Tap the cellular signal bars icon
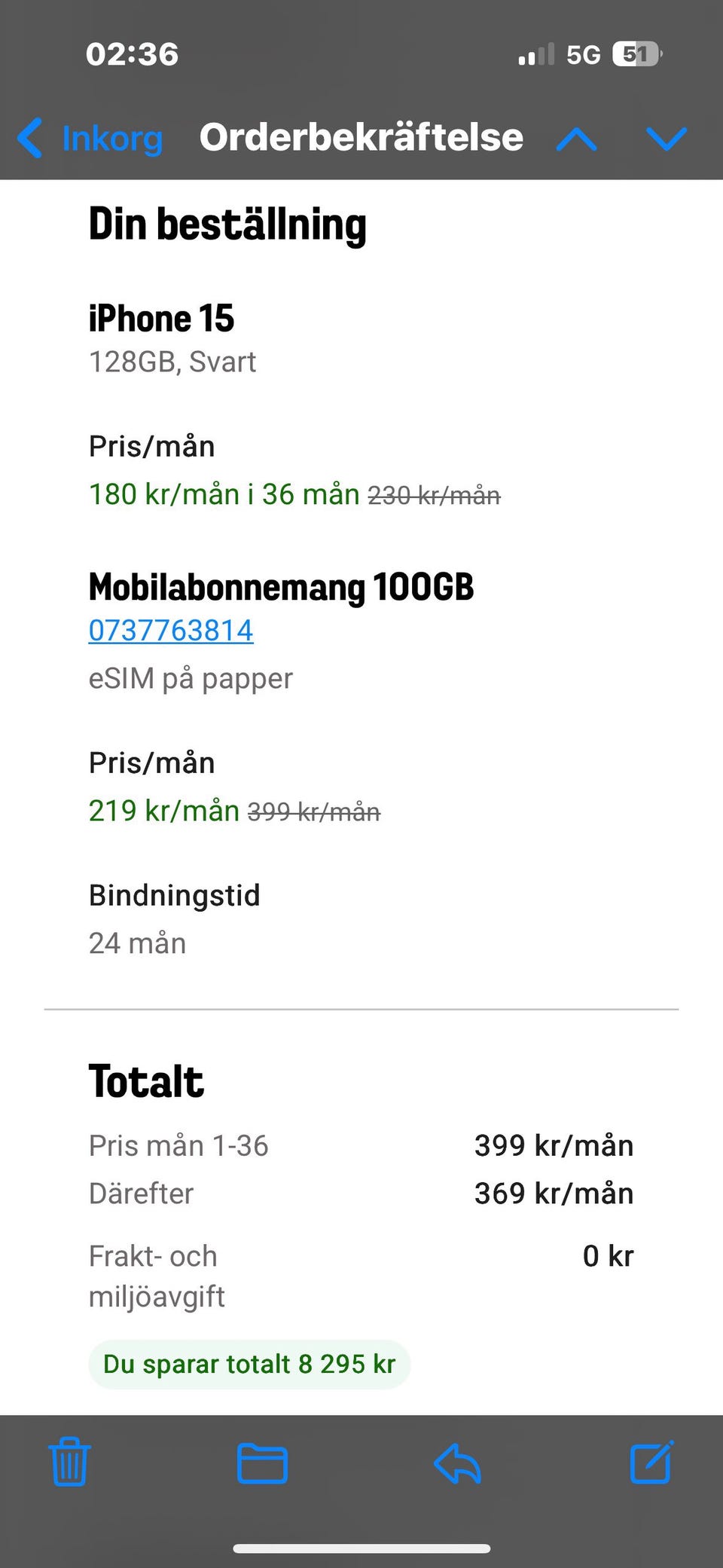Viewport: 723px width, 1568px height. coord(535,55)
